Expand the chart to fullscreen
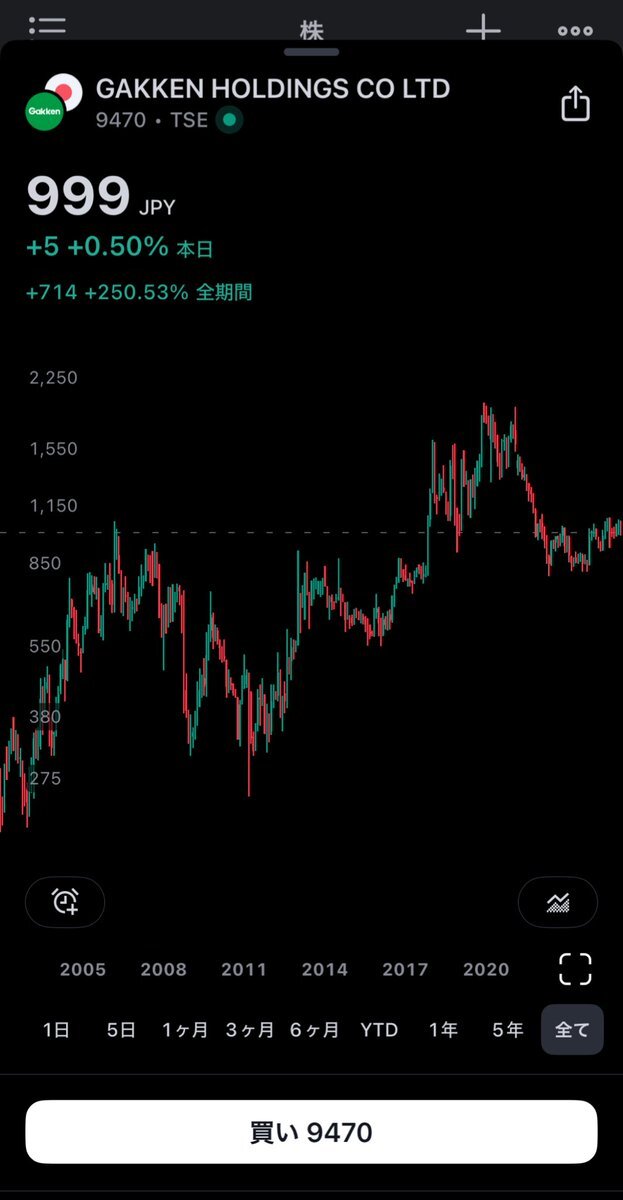 [x=575, y=969]
